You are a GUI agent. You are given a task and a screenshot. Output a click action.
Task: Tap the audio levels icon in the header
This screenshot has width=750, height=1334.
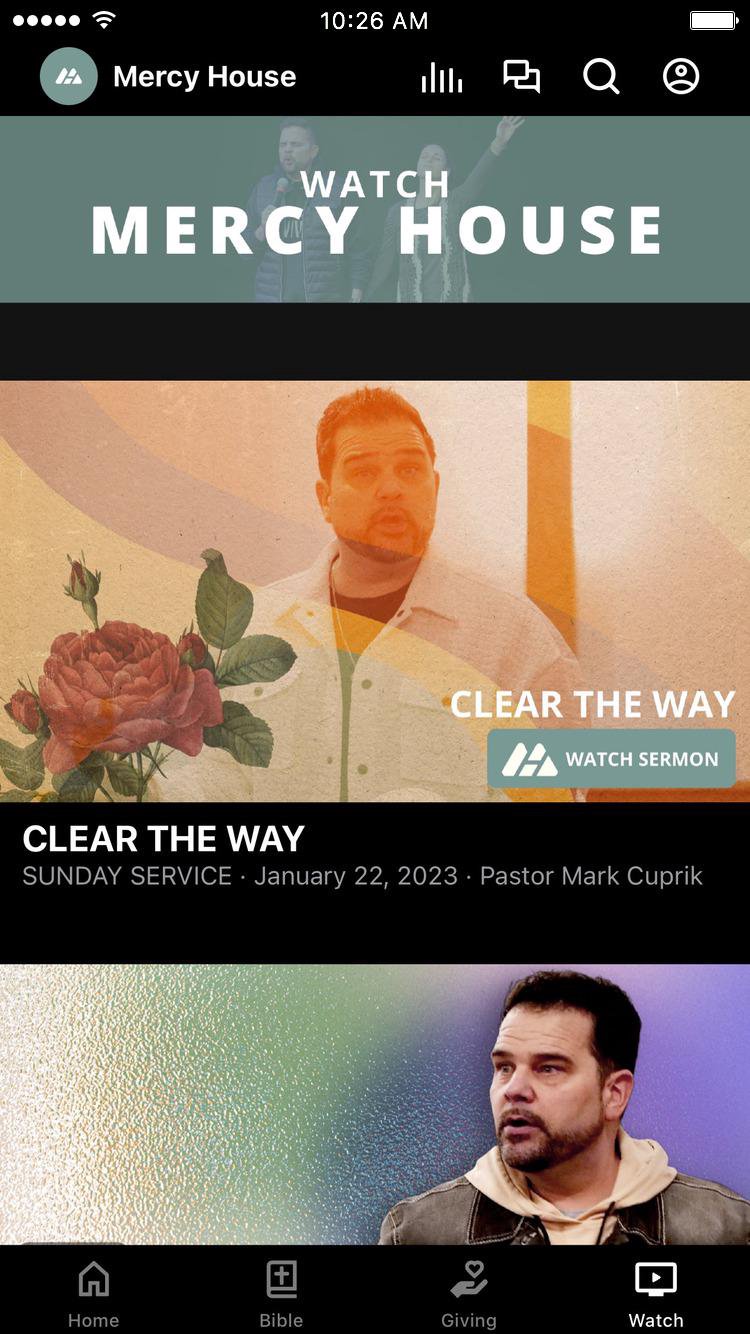pos(442,76)
